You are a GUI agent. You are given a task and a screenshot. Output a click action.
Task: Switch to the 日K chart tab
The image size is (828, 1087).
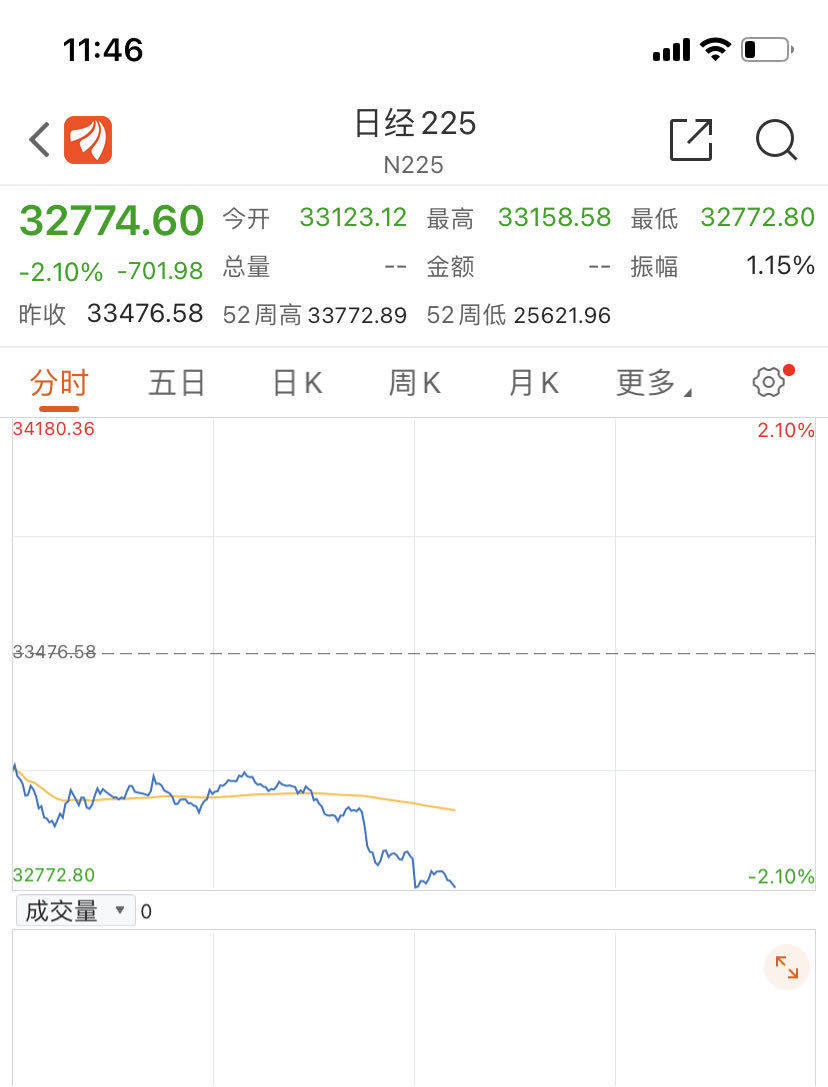(297, 383)
